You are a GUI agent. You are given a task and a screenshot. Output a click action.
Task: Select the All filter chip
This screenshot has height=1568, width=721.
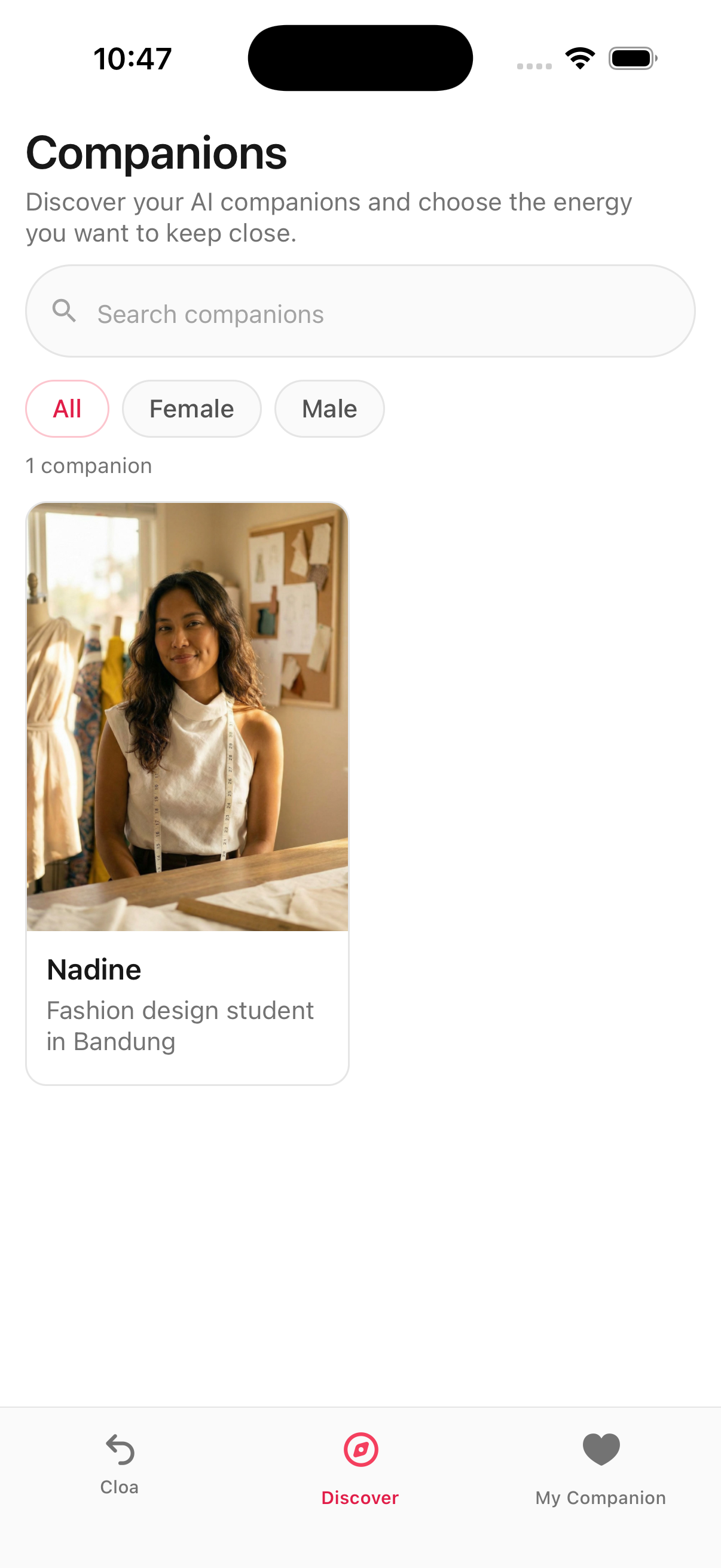67,408
